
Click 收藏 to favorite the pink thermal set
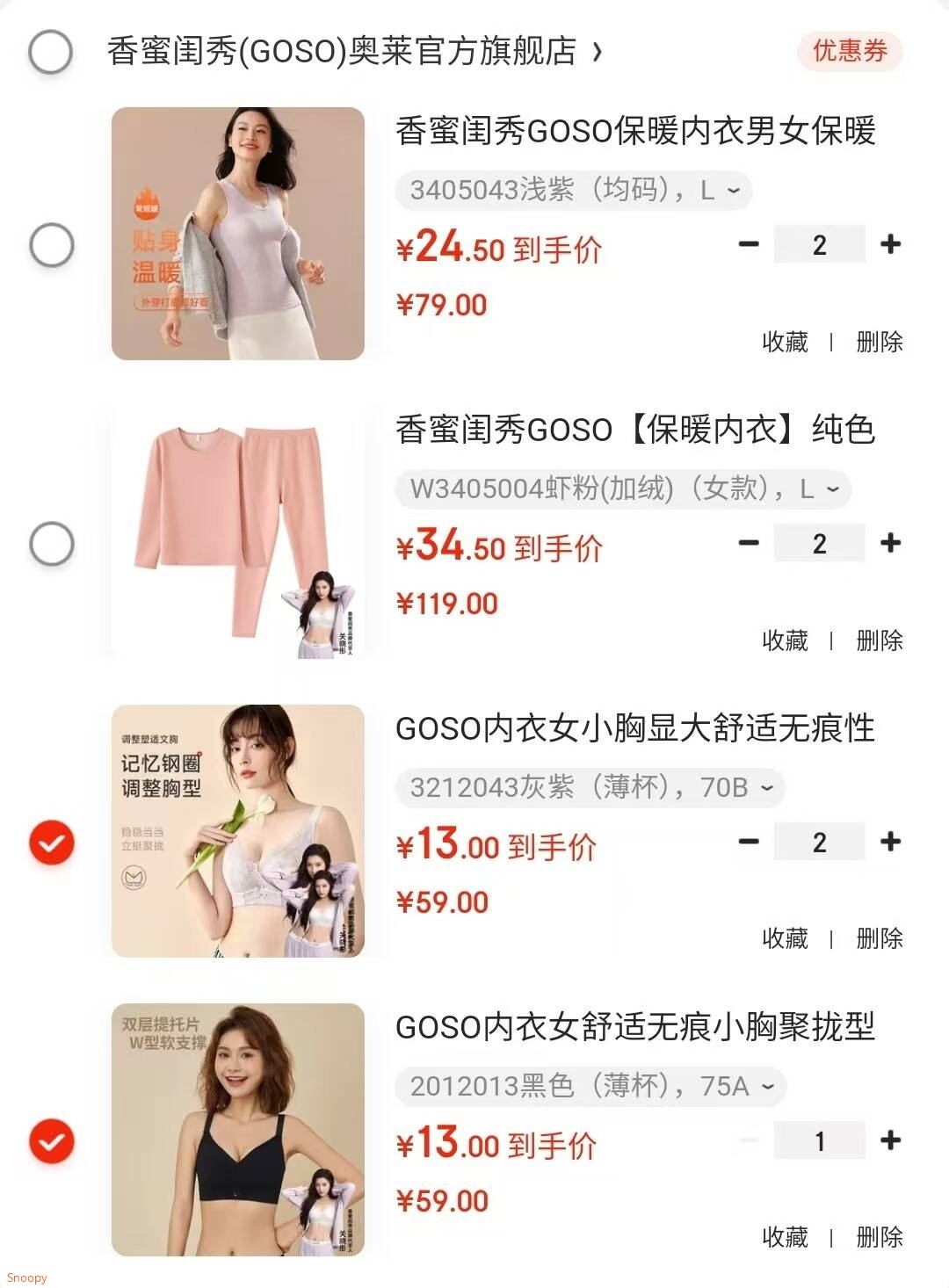tap(786, 640)
